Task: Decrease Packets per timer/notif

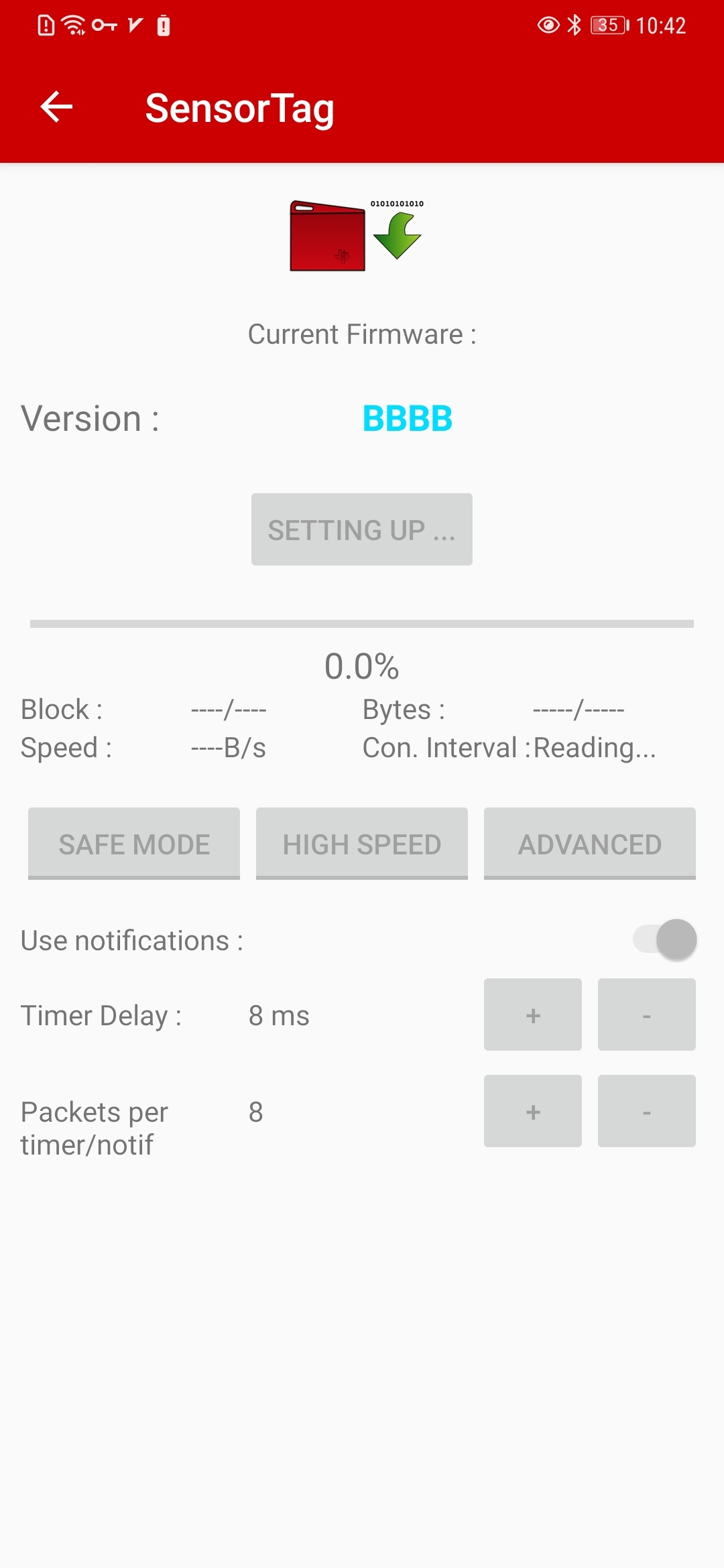Action: point(646,1111)
